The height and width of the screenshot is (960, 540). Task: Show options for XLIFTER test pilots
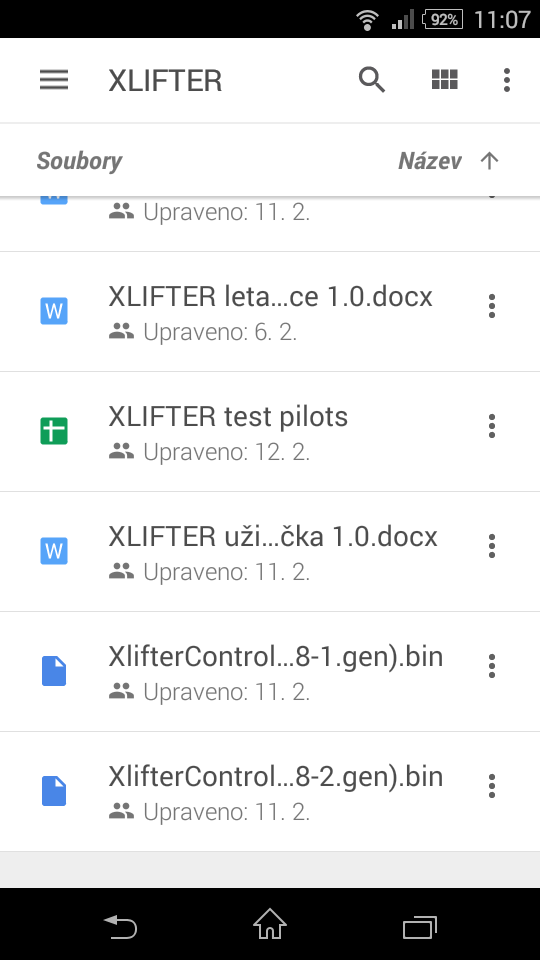[492, 426]
